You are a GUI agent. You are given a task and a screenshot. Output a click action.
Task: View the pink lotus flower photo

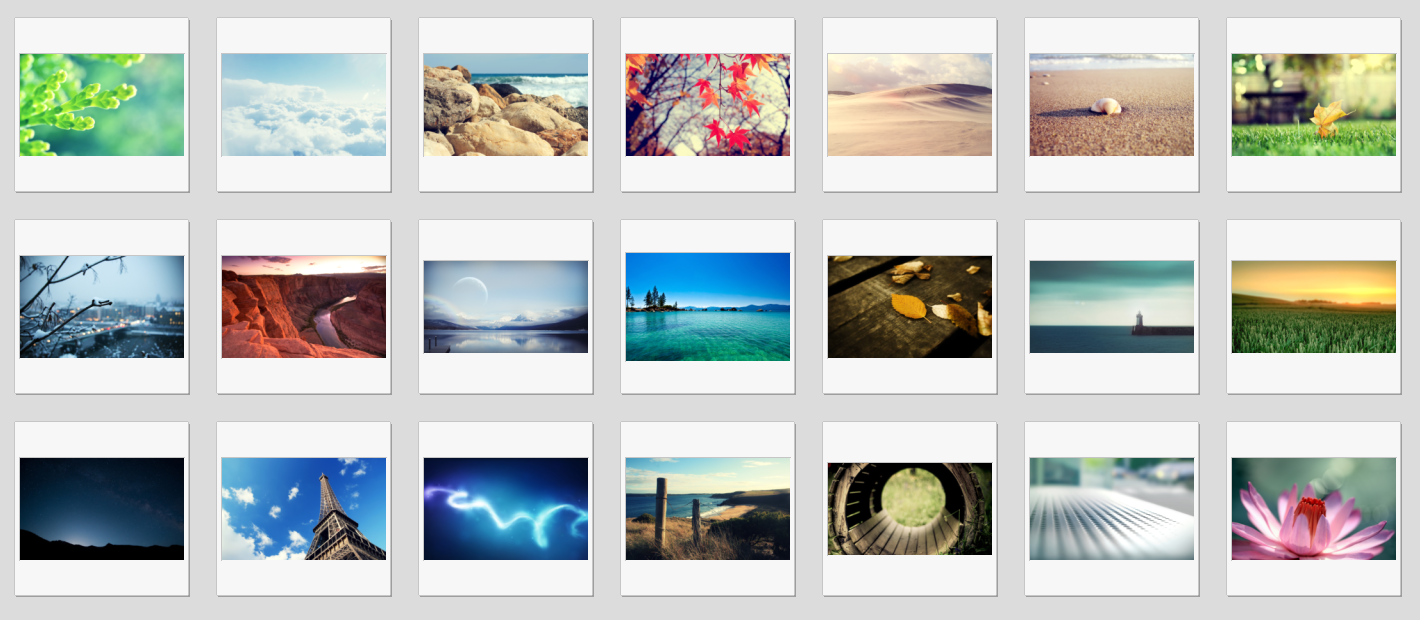1314,509
